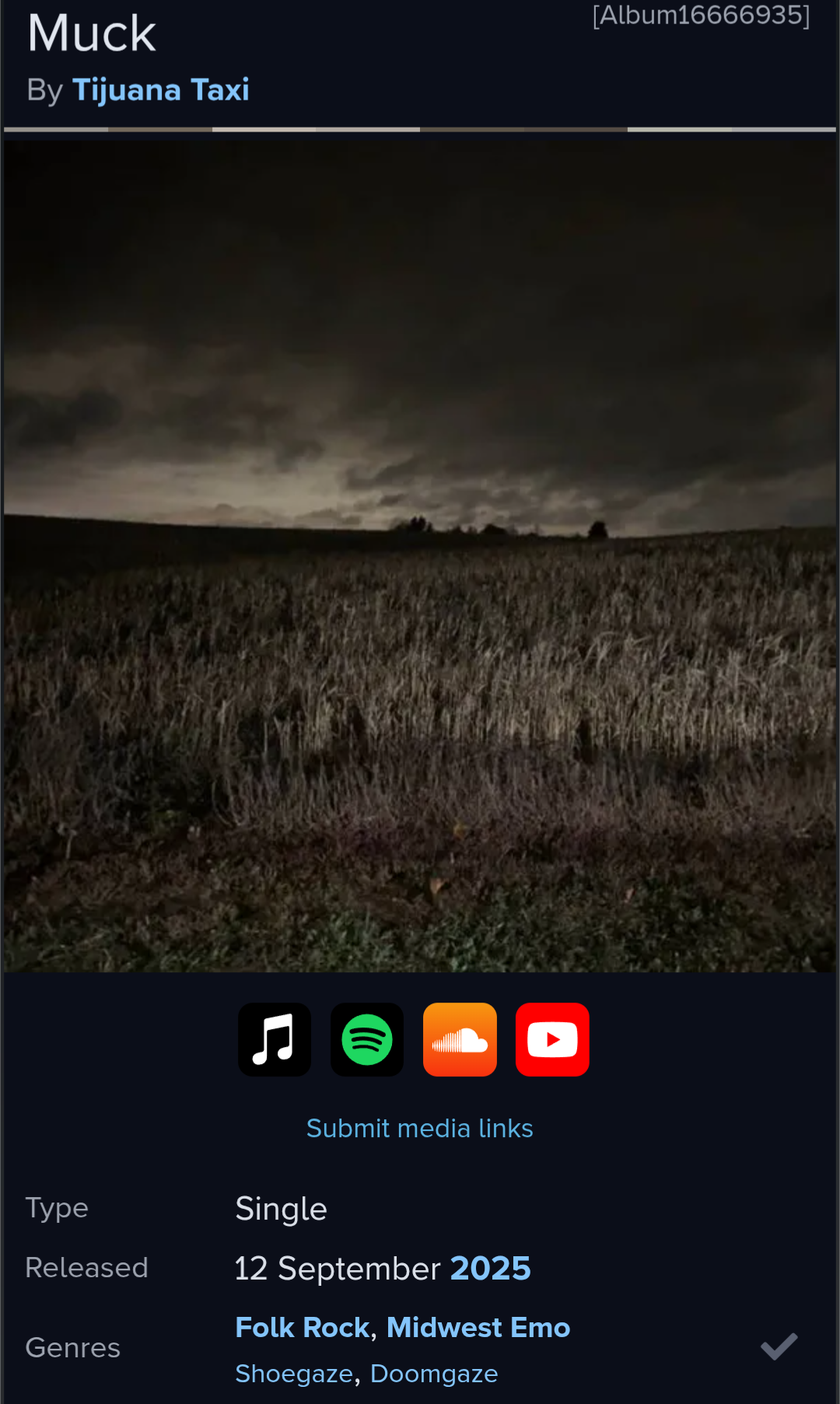The image size is (840, 1404).
Task: View the Muck cover art
Action: tap(420, 552)
